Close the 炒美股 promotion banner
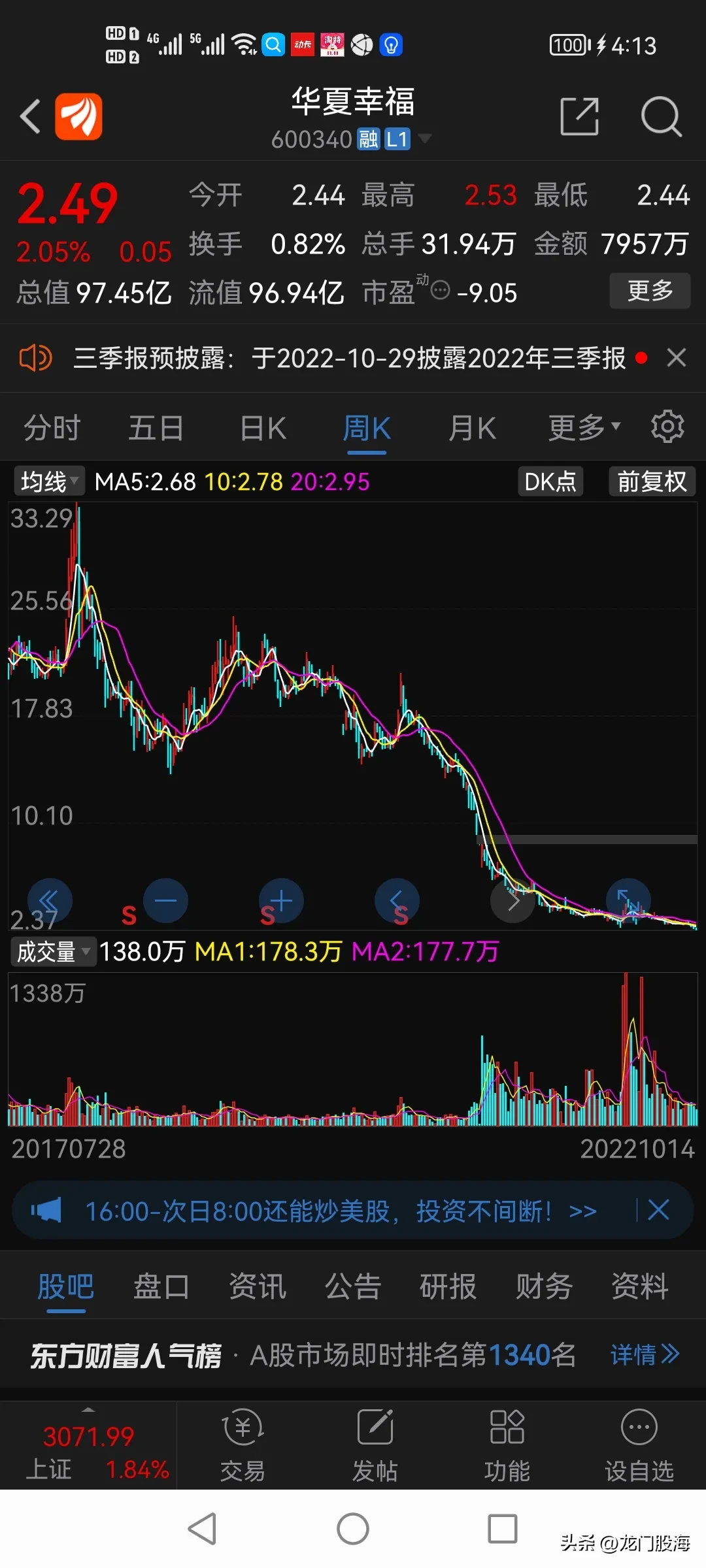 (x=658, y=1210)
